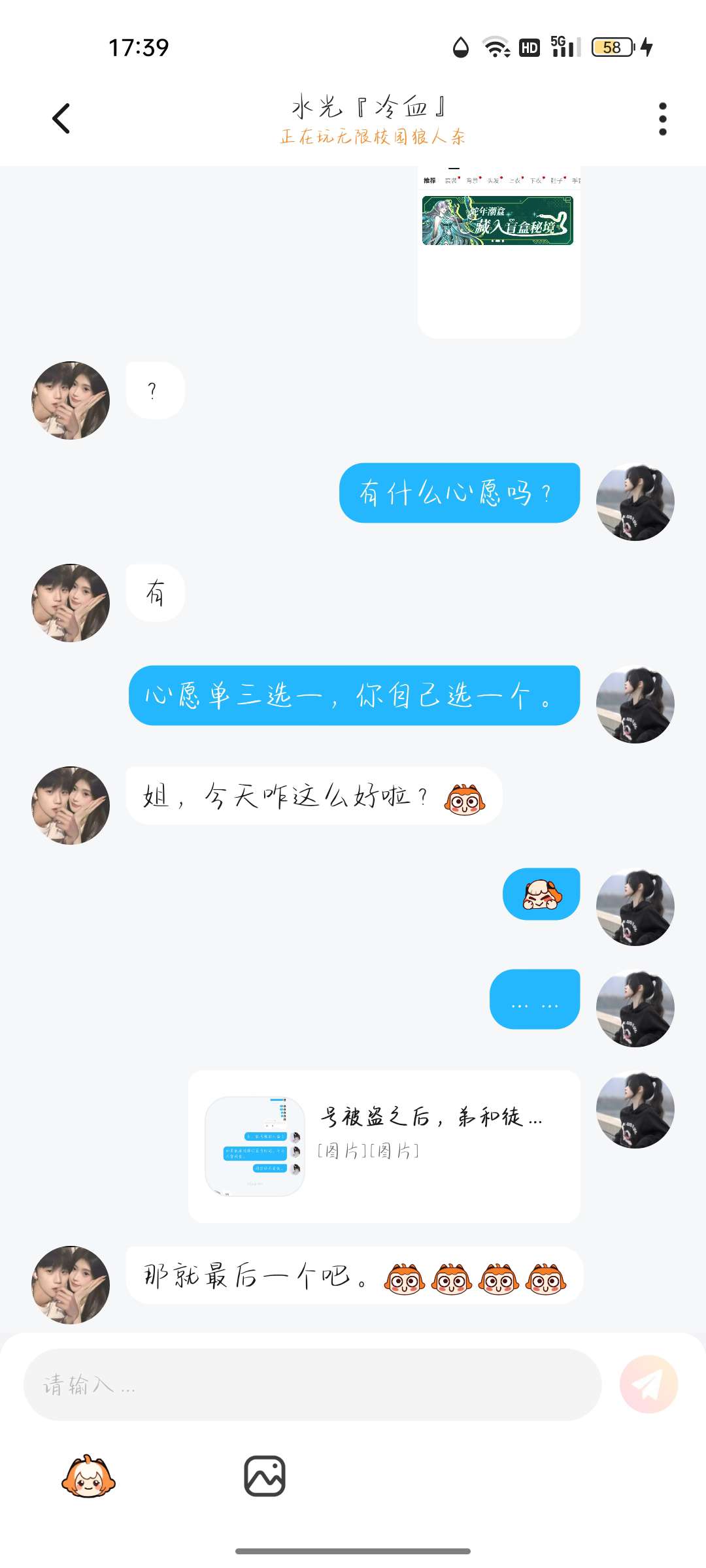The width and height of the screenshot is (706, 1568).
Task: Tap friend's avatar beside 那就最后一个吧
Action: pos(71,1284)
